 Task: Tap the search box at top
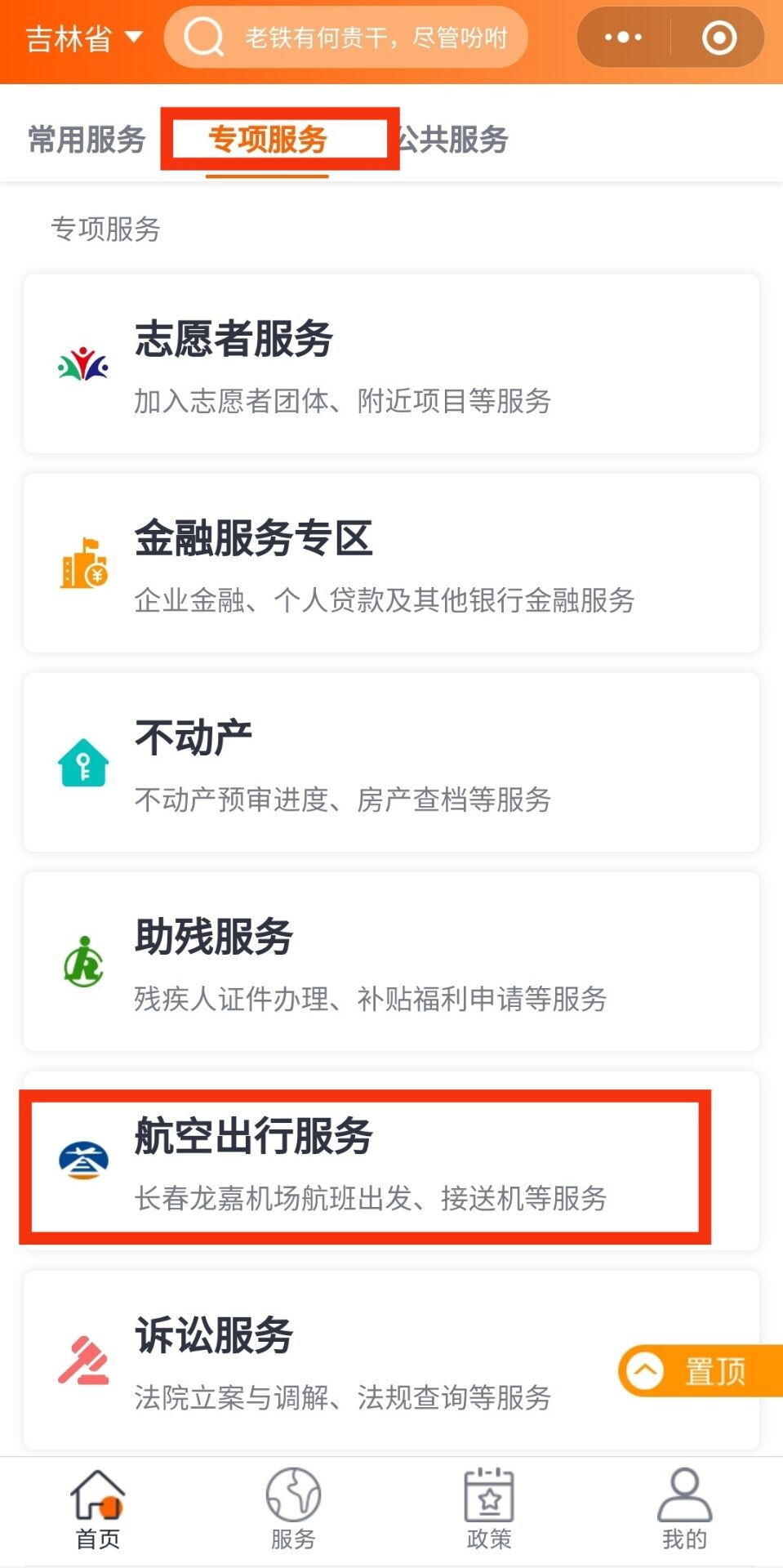[346, 38]
